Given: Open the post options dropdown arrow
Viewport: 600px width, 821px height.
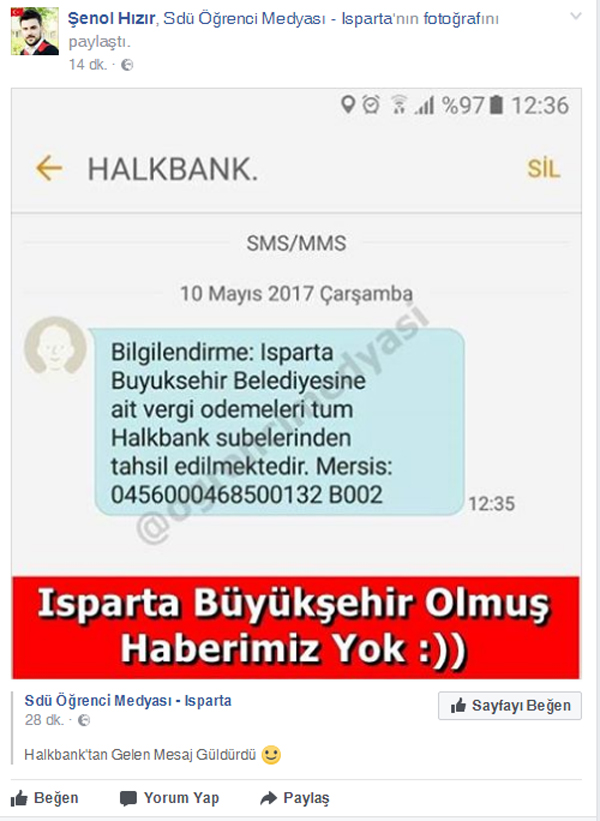Looking at the screenshot, I should tap(577, 17).
